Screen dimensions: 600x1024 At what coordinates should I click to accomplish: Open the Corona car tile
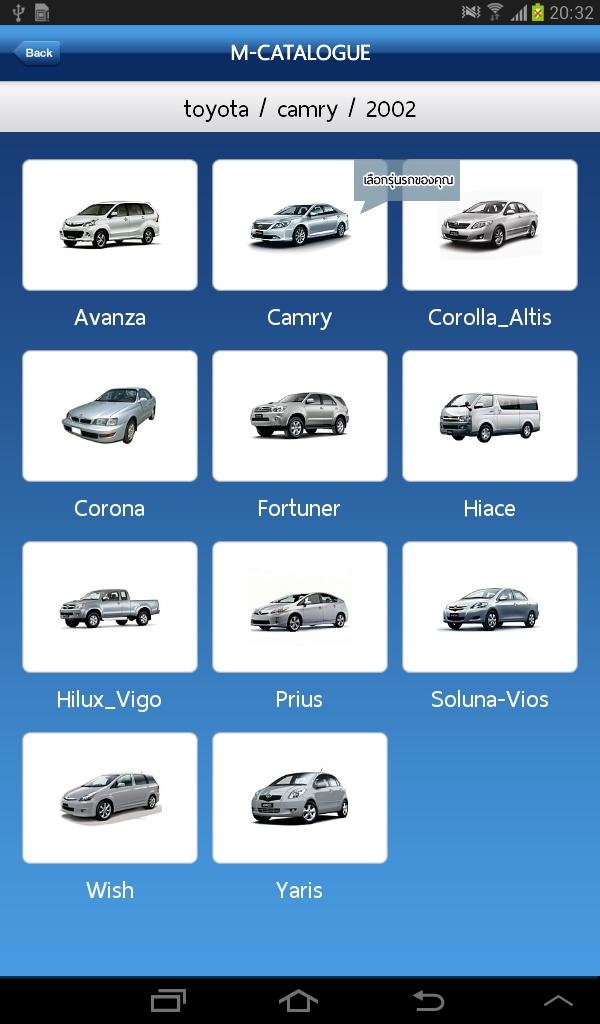pyautogui.click(x=110, y=416)
